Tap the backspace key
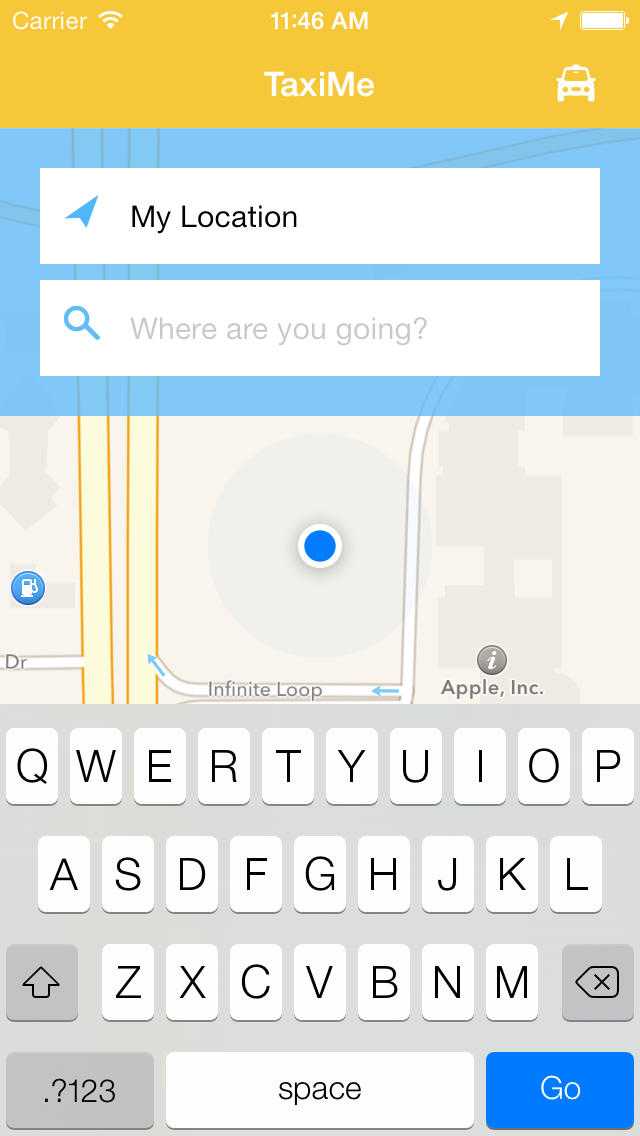Viewport: 640px width, 1136px height. pos(598,983)
